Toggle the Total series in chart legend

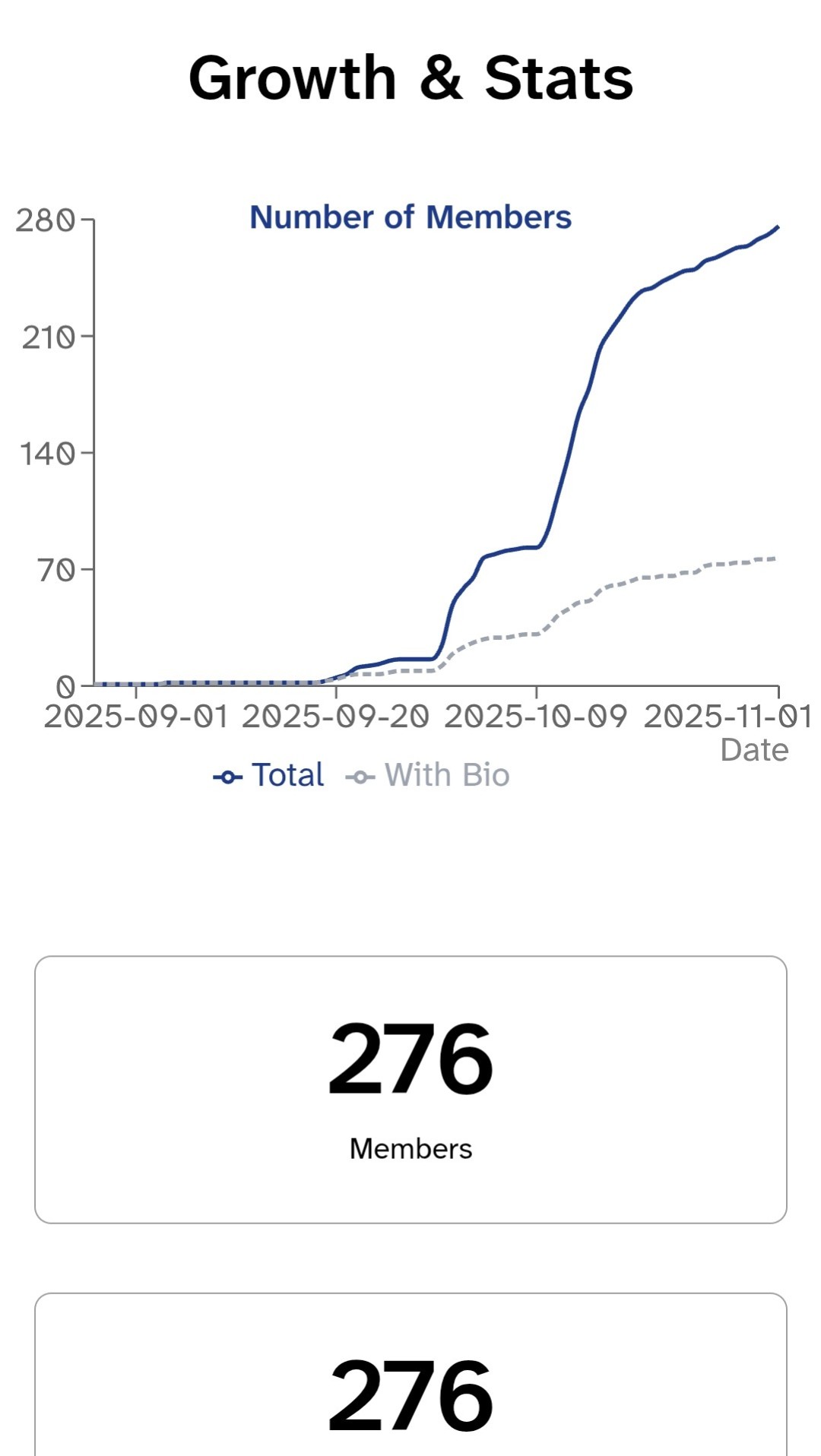point(269,776)
